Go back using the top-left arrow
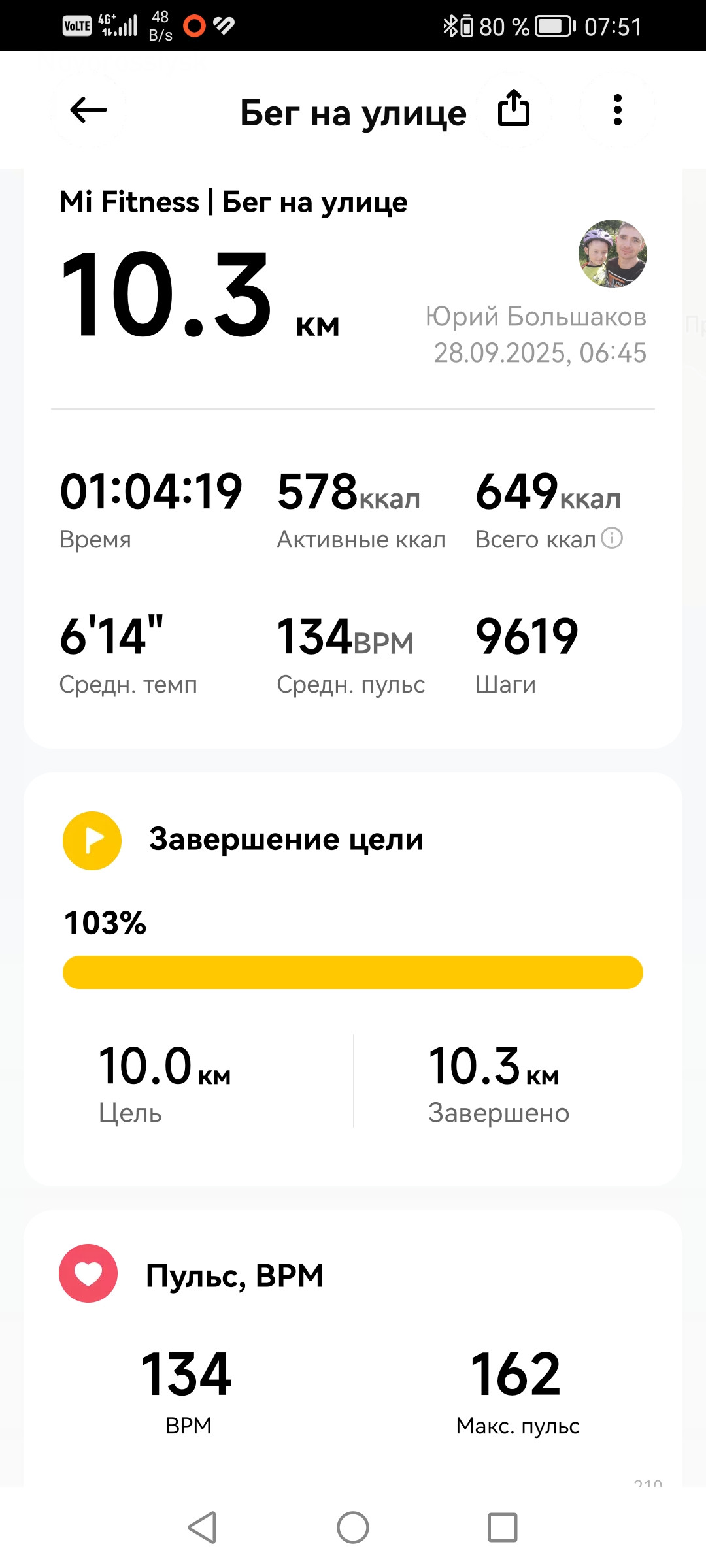The height and width of the screenshot is (1568, 706). point(88,110)
